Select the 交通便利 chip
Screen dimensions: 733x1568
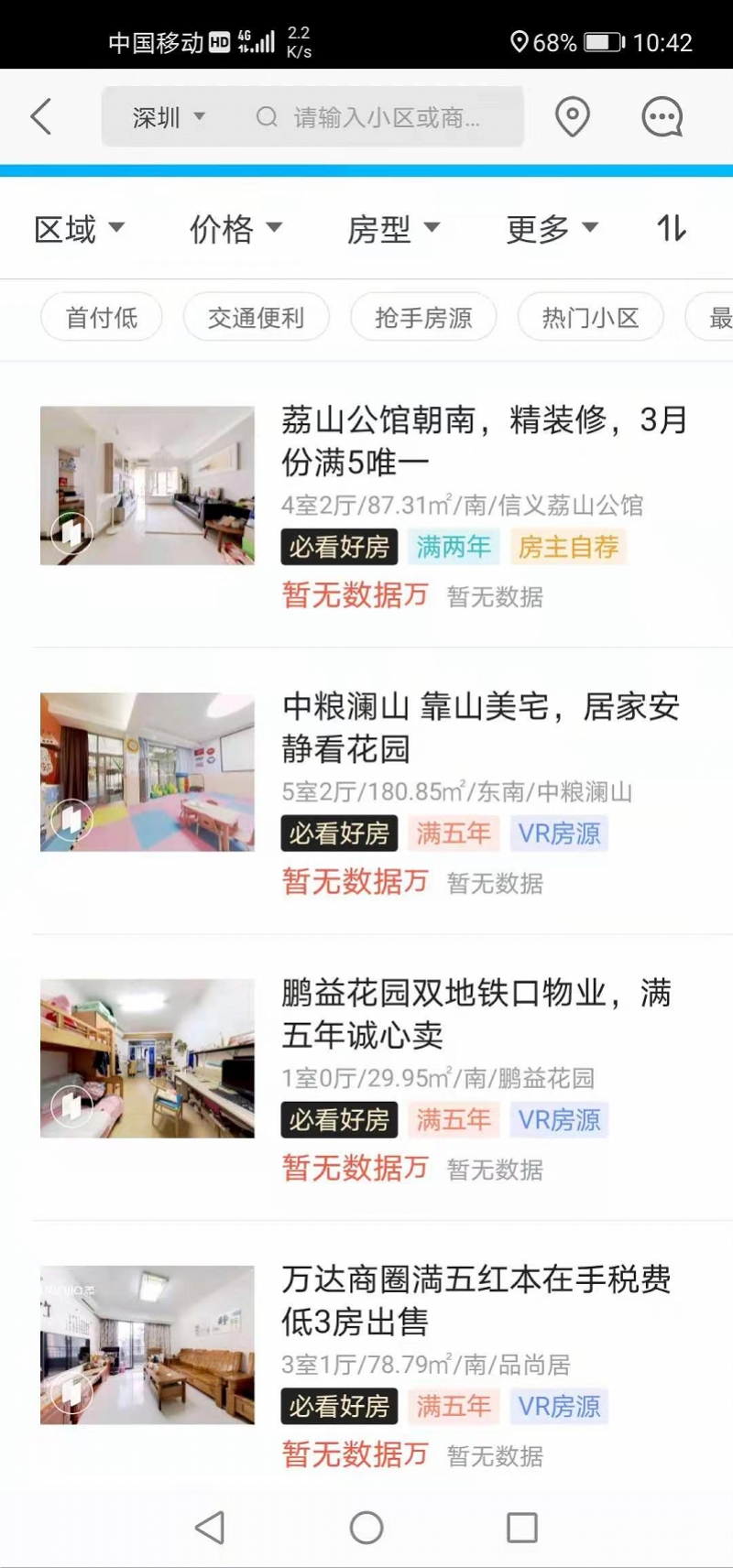coord(256,317)
